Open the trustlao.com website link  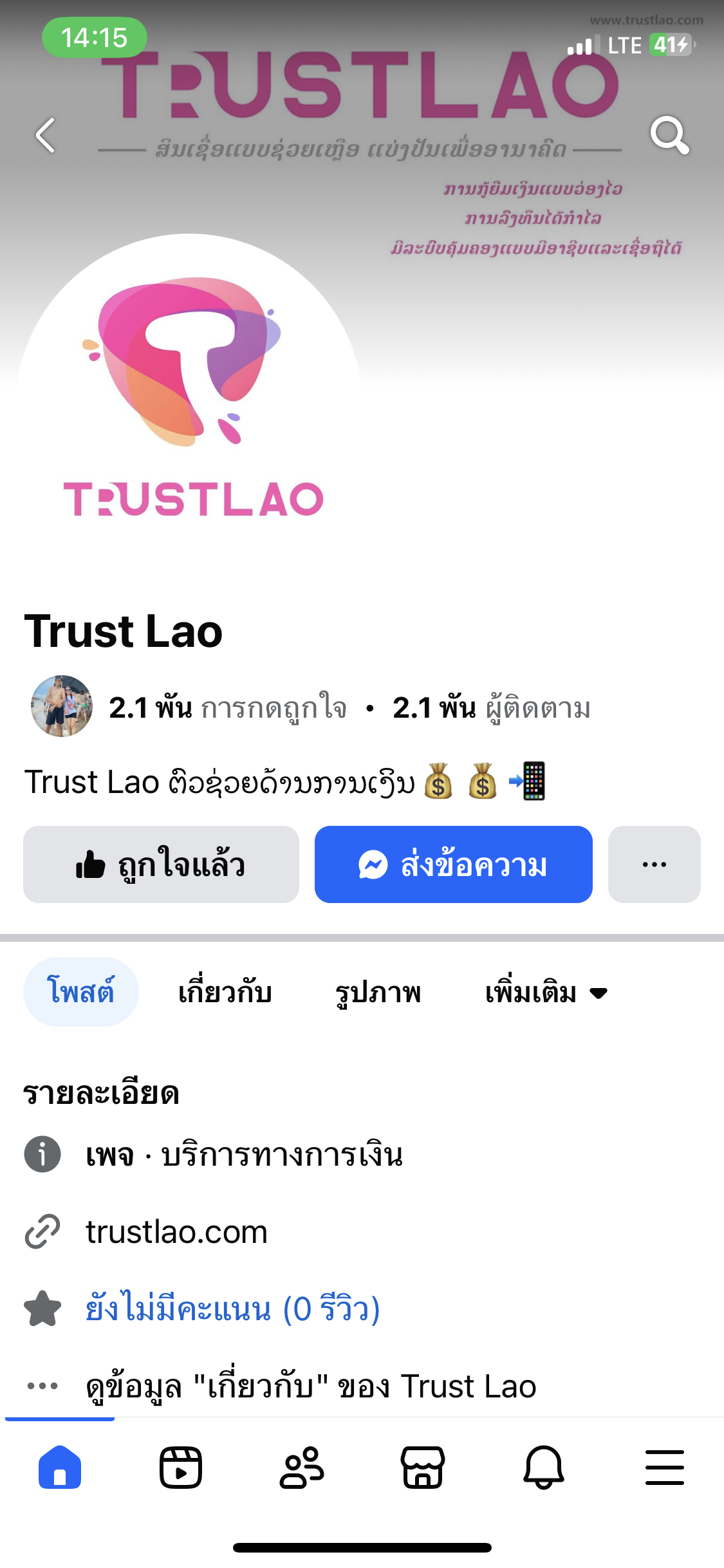[x=176, y=1232]
